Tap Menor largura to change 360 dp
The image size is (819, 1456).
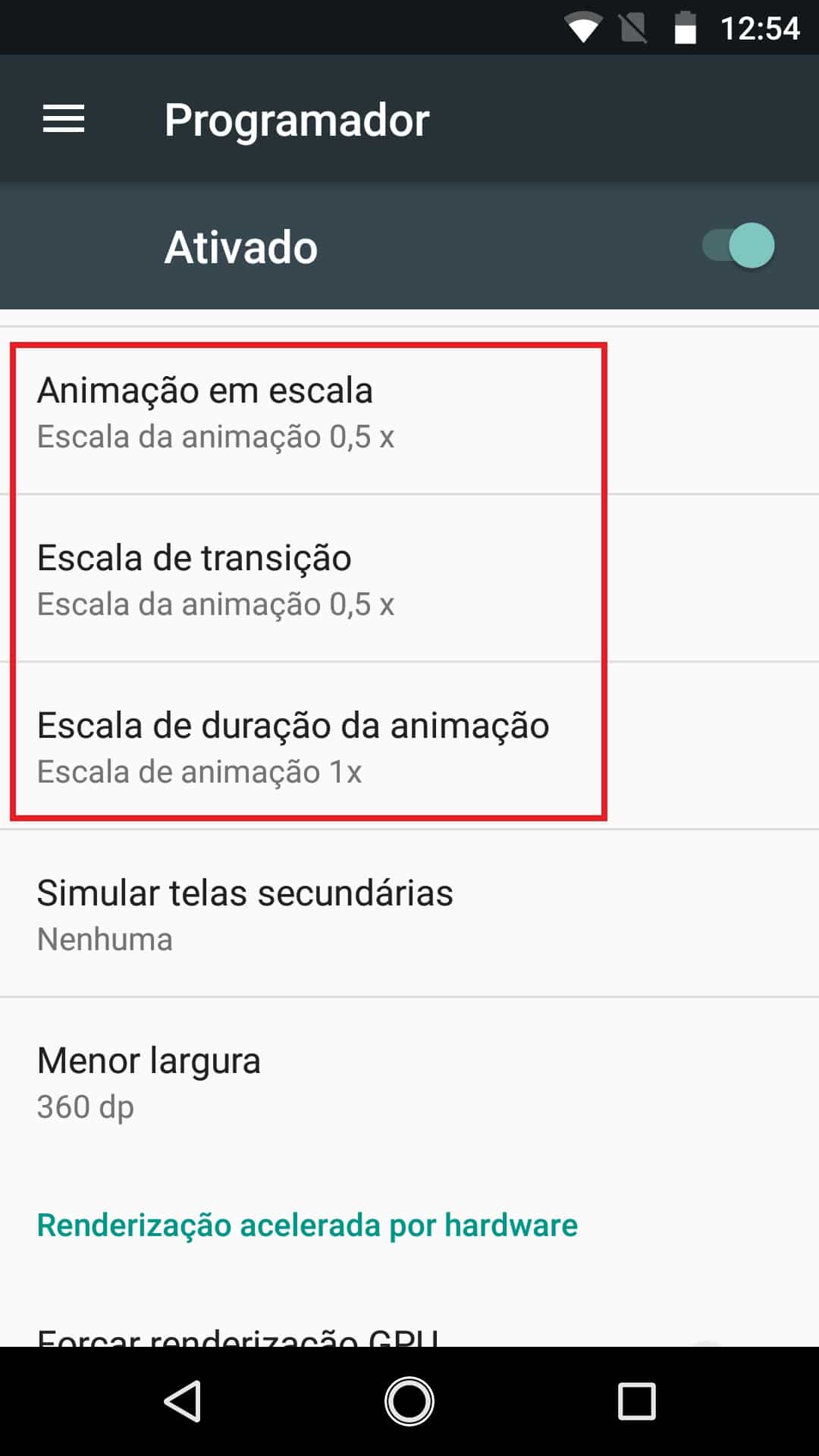coord(303,1081)
